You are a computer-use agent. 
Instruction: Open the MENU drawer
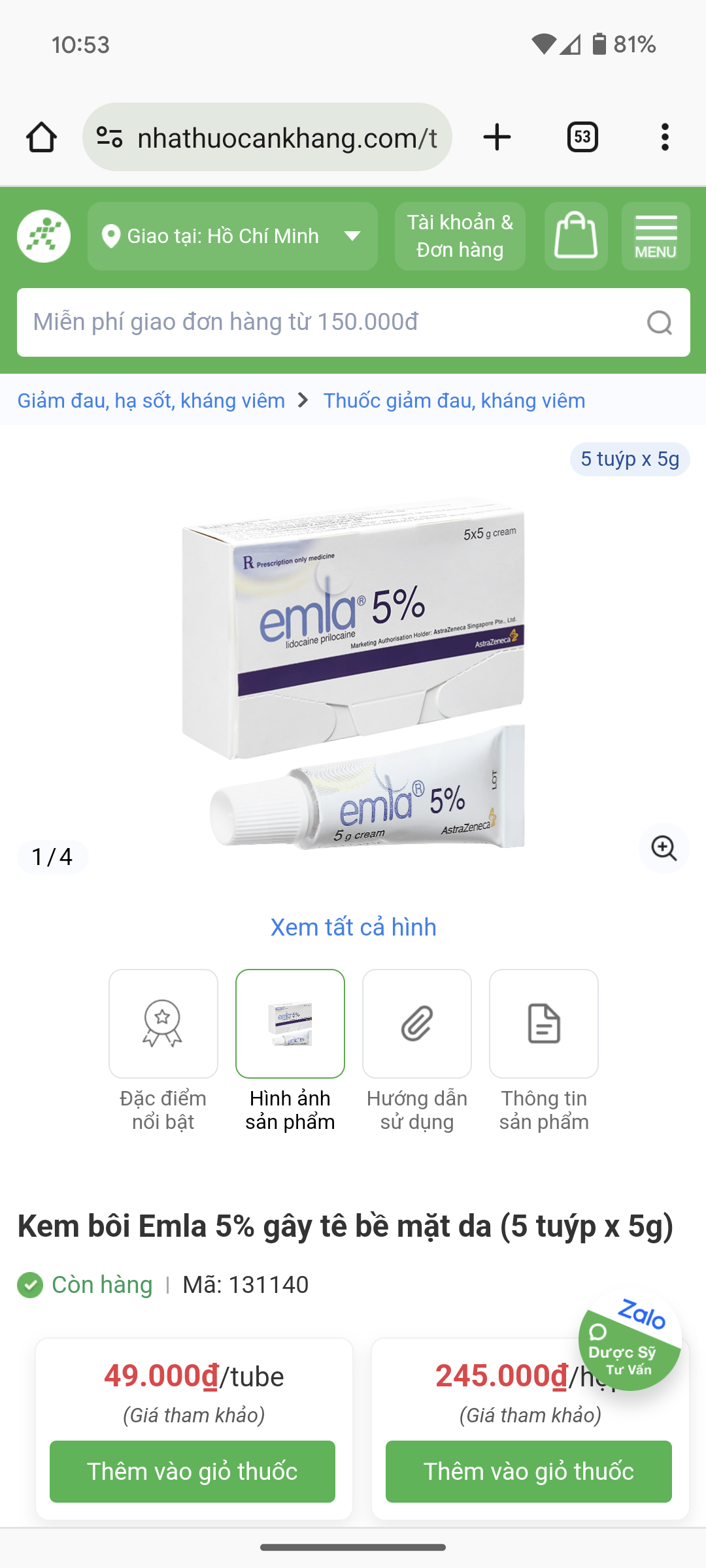click(x=655, y=236)
